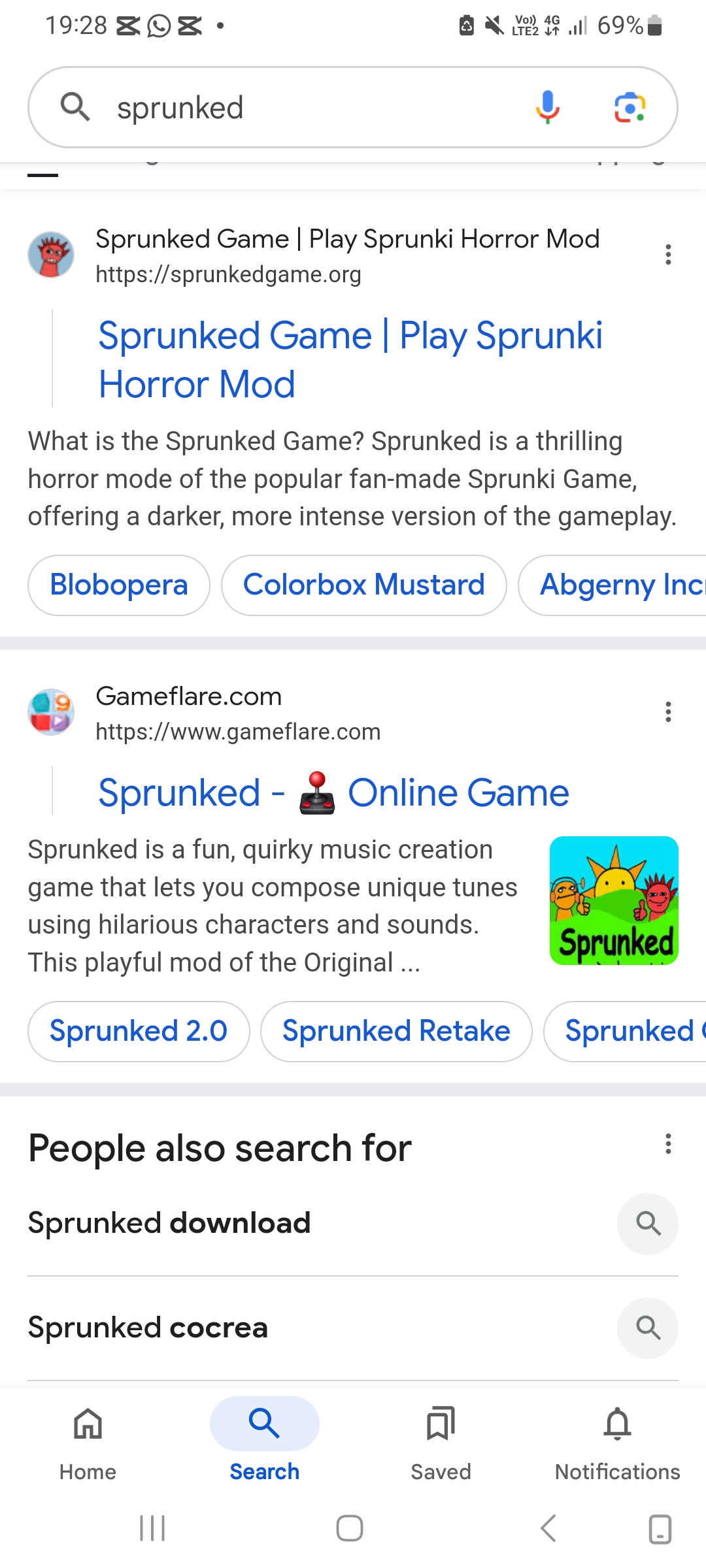This screenshot has width=706, height=1568.
Task: Open 'People also search for' options menu
Action: 668,1144
